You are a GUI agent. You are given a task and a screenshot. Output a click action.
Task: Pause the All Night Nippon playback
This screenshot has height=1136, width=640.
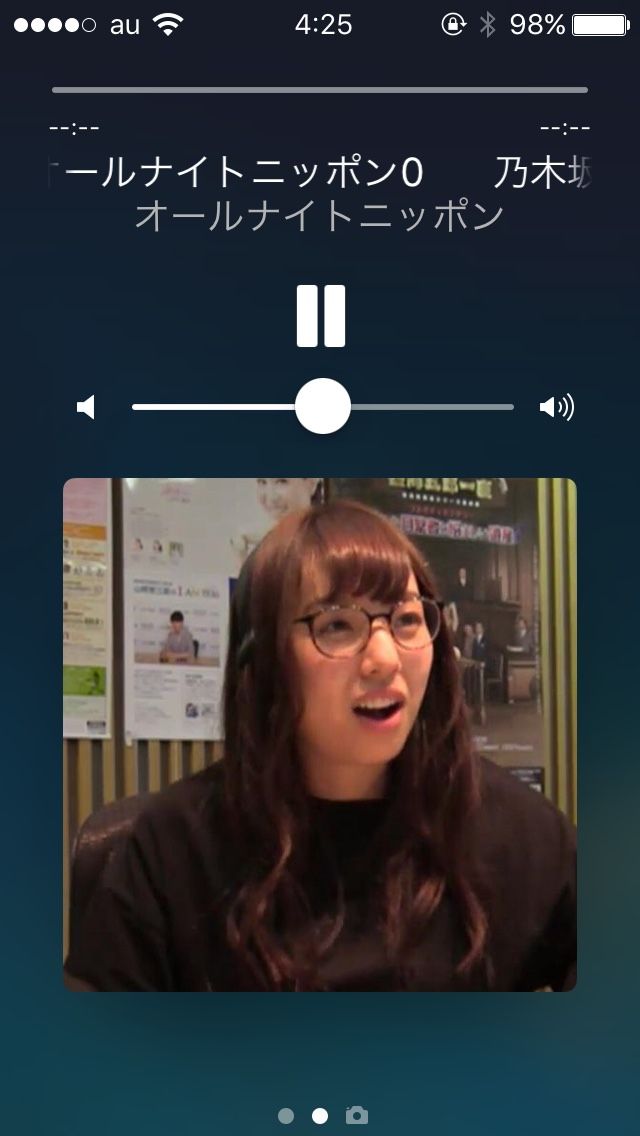(321, 316)
